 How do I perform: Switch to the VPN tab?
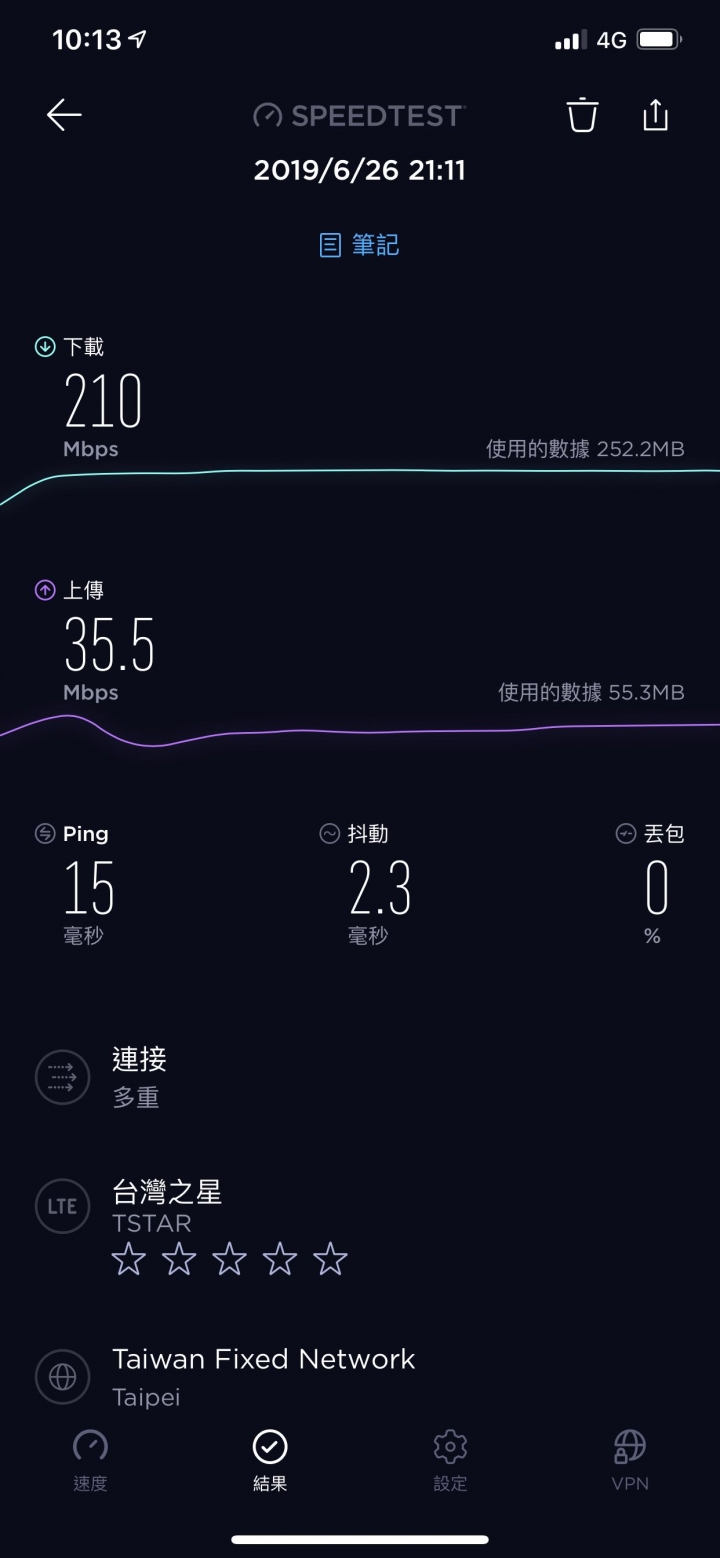pos(630,1461)
